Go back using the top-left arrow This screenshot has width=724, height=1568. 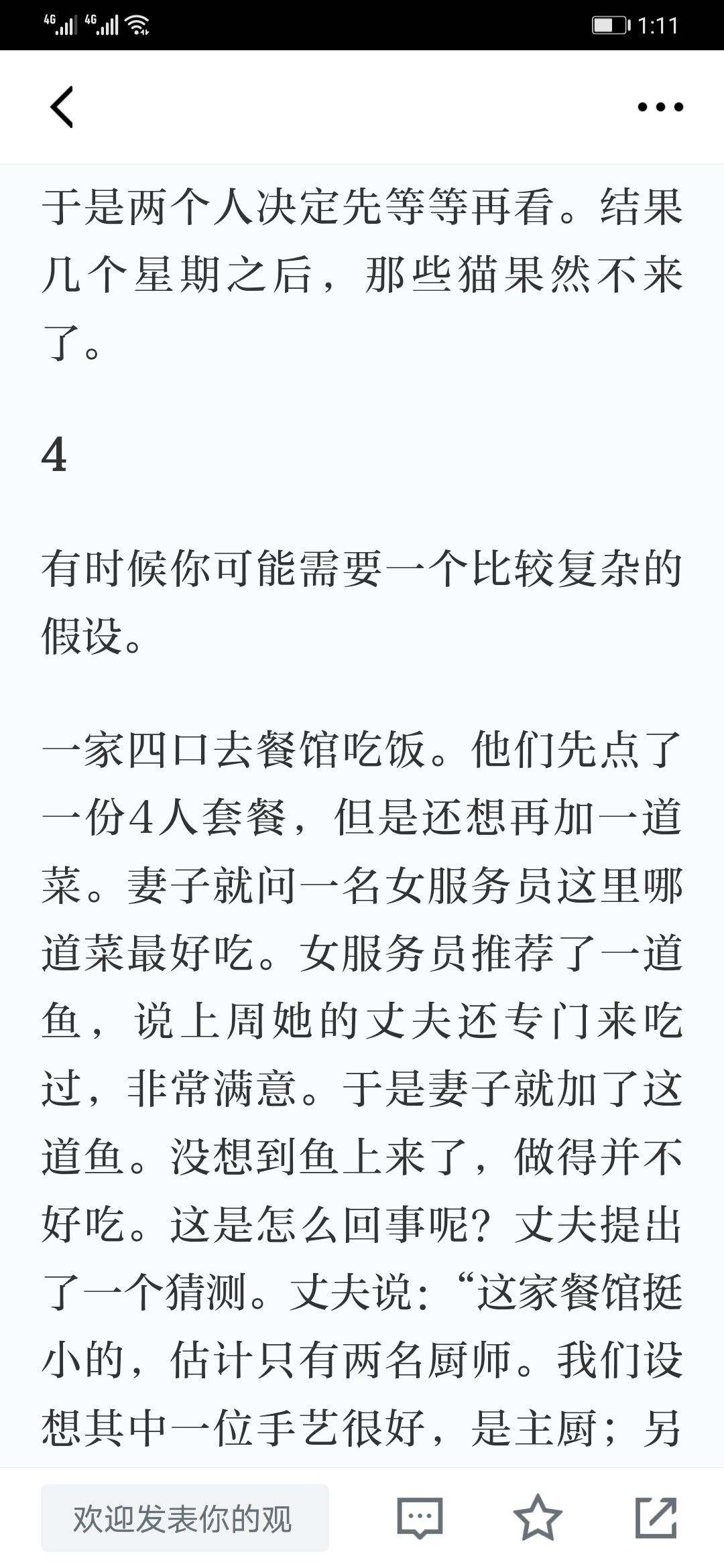pos(62,107)
